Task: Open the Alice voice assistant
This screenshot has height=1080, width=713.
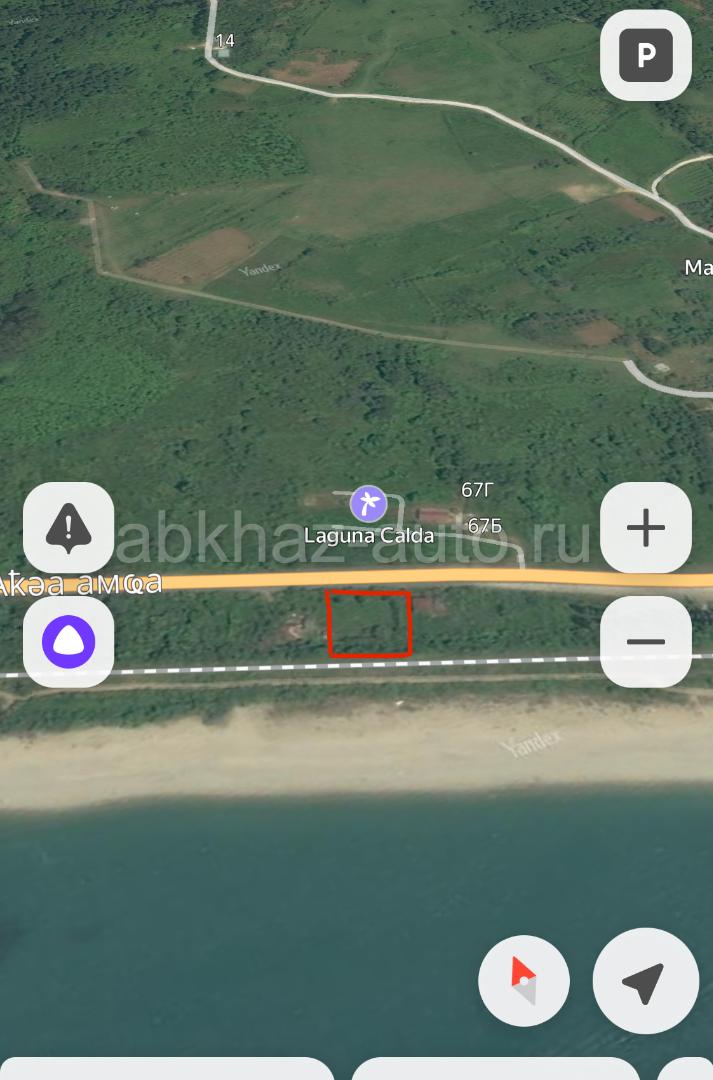Action: pyautogui.click(x=68, y=642)
